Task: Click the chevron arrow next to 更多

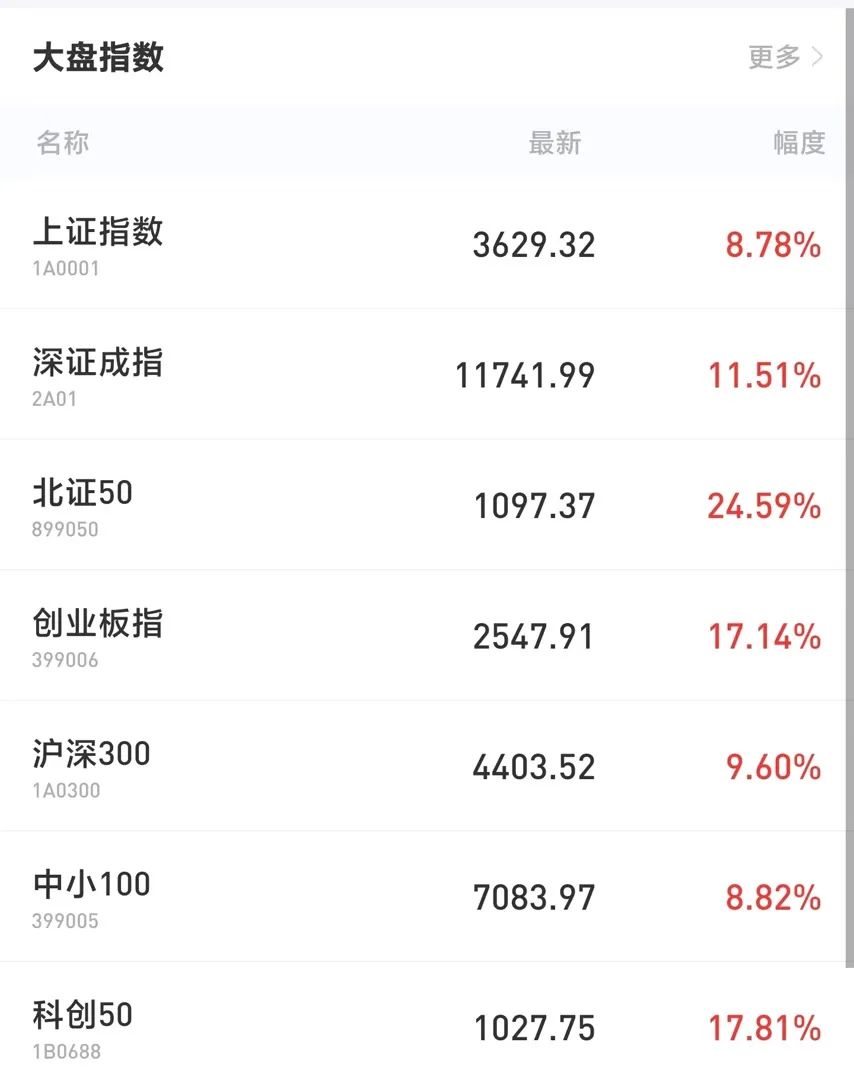Action: 818,58
